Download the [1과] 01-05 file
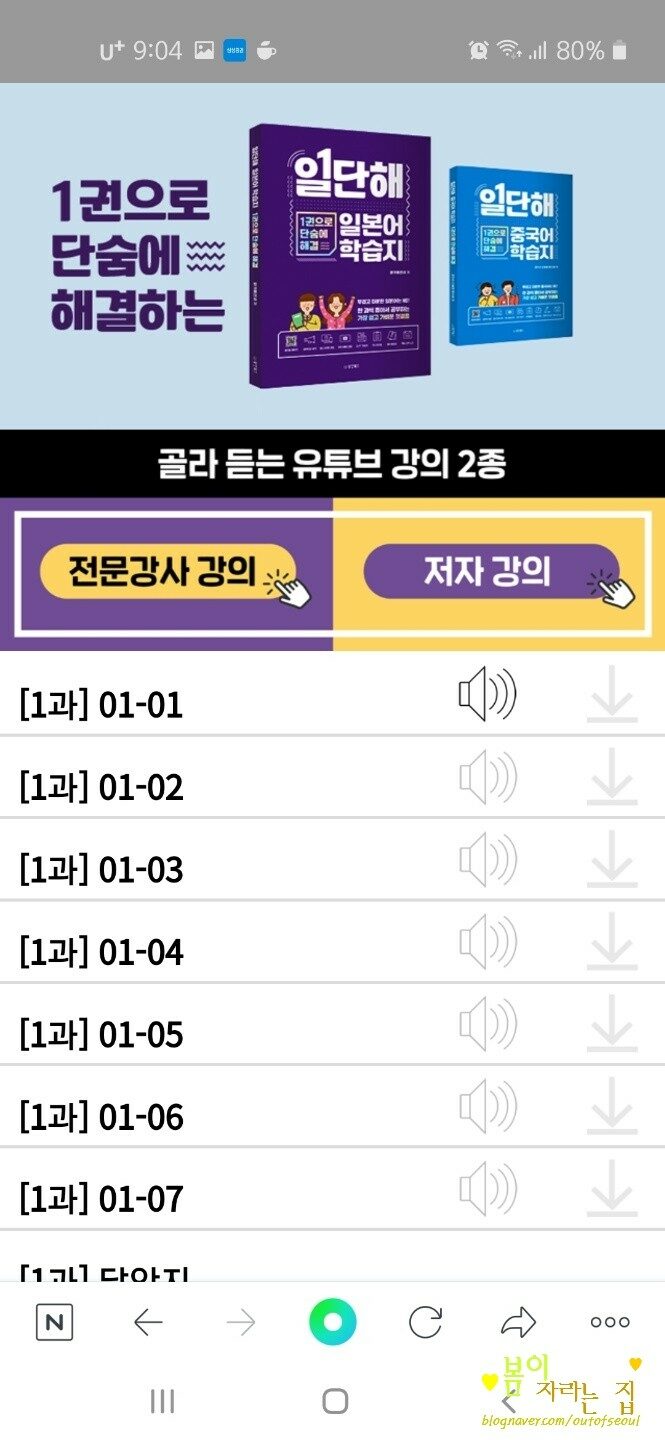The image size is (665, 1440). (612, 1025)
